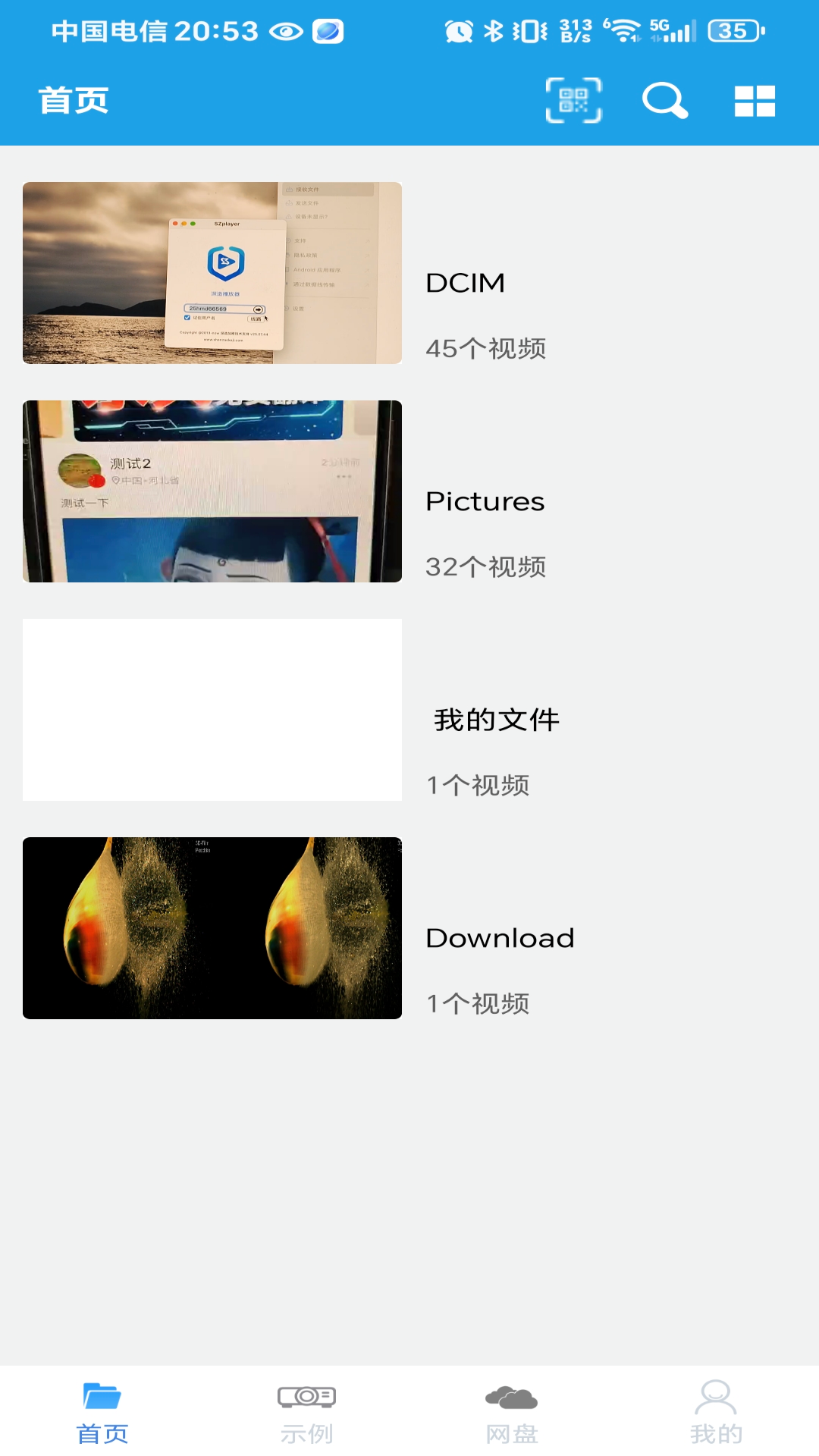Switch layout using the grid view icon
The height and width of the screenshot is (1456, 819).
tap(755, 99)
